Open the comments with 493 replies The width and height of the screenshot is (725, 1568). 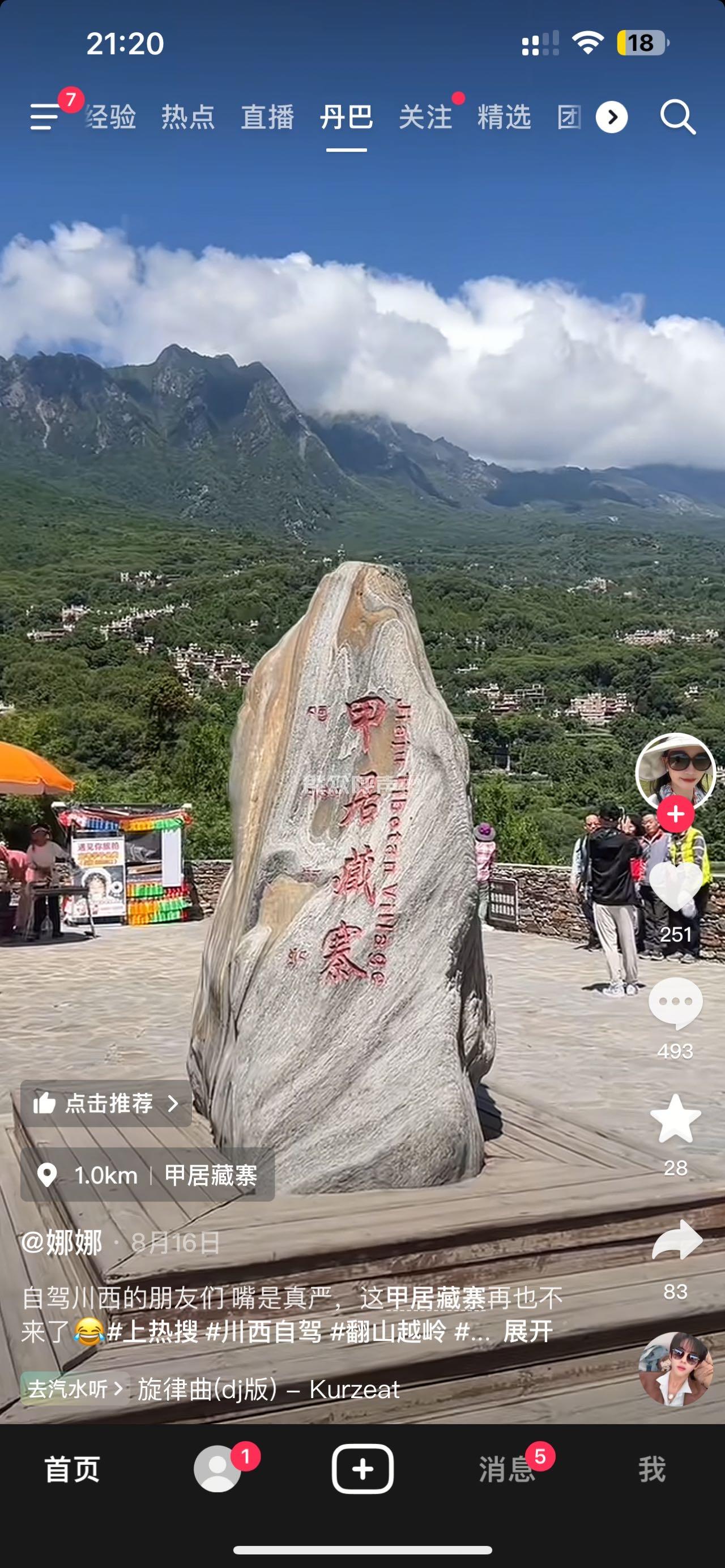tap(675, 1002)
